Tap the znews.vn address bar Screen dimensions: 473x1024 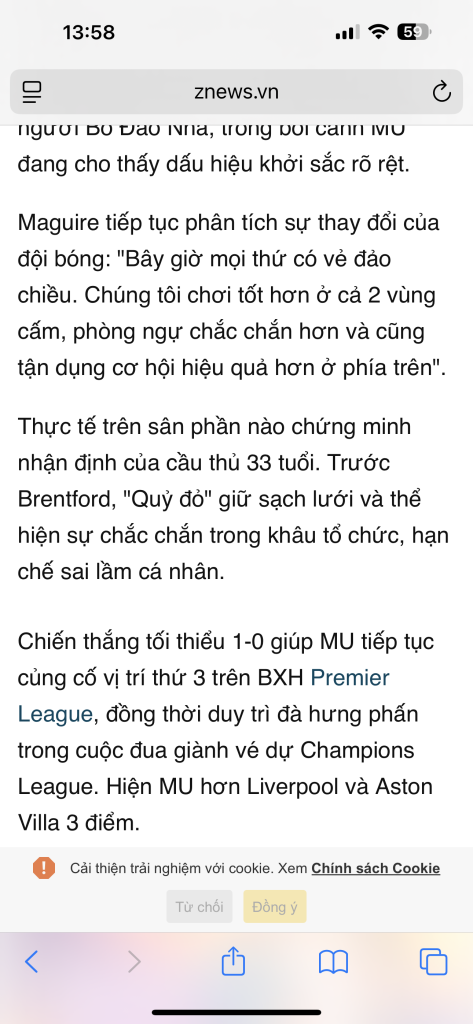coord(236,92)
